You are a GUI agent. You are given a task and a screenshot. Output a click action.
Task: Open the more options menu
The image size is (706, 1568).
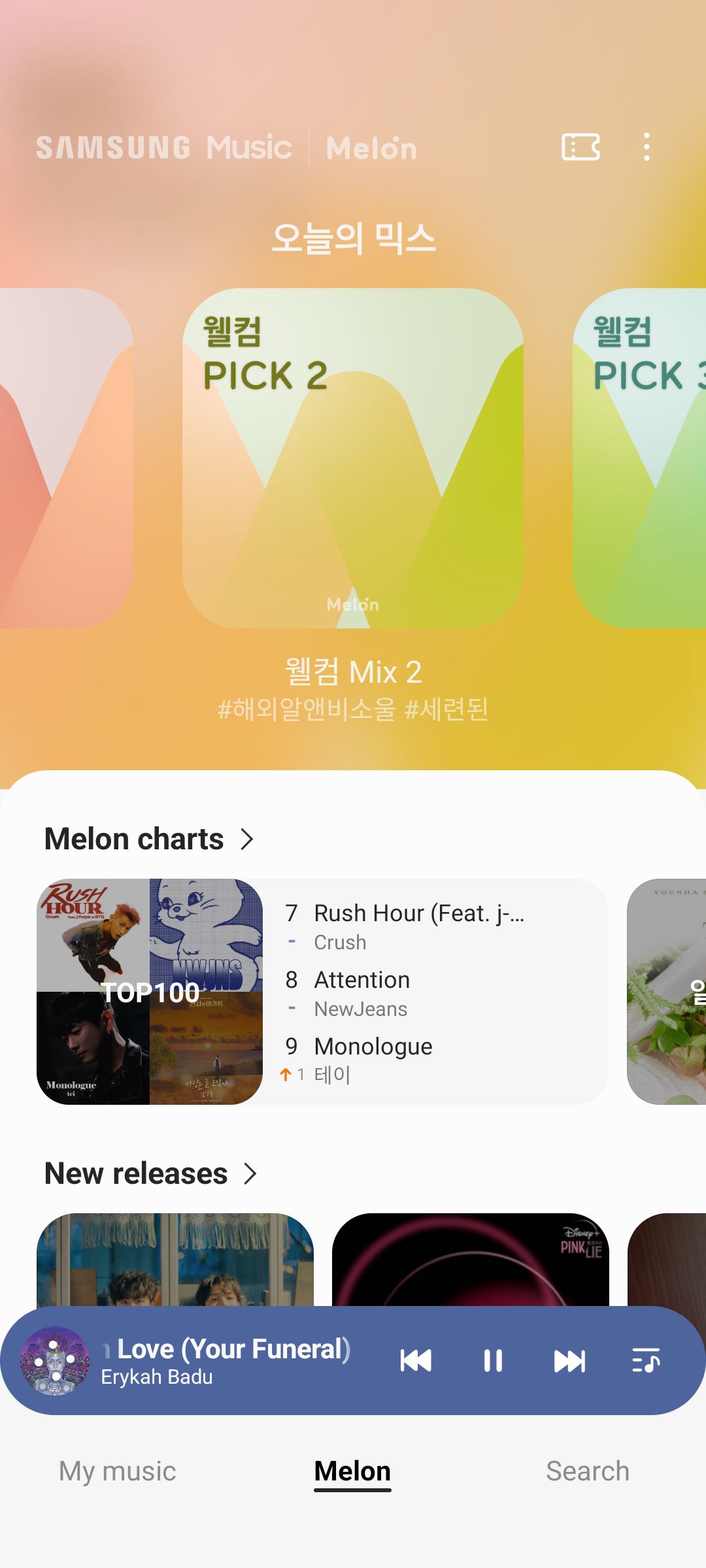point(647,147)
